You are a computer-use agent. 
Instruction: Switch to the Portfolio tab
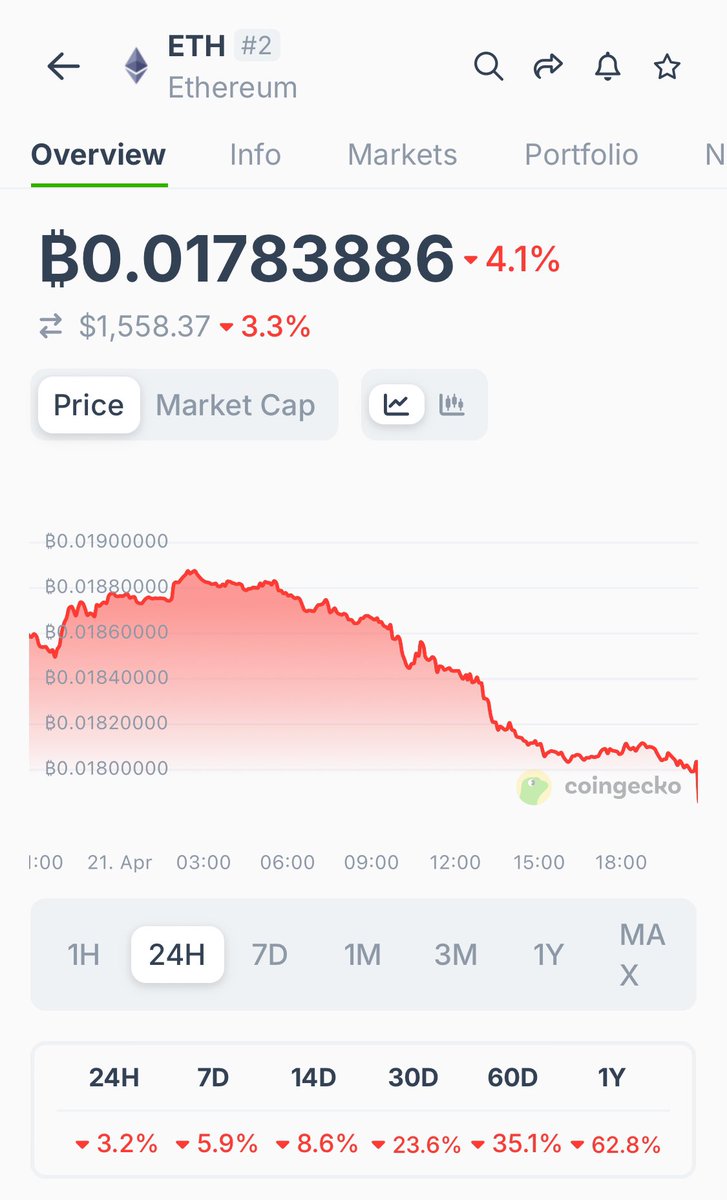(581, 155)
